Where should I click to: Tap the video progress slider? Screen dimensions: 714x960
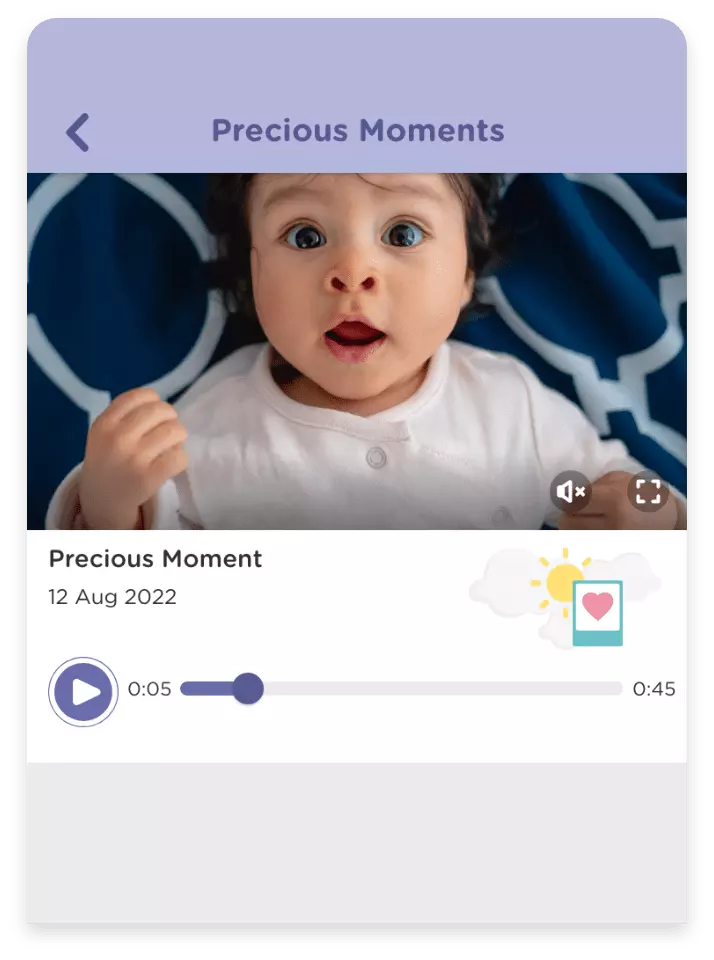(x=400, y=689)
